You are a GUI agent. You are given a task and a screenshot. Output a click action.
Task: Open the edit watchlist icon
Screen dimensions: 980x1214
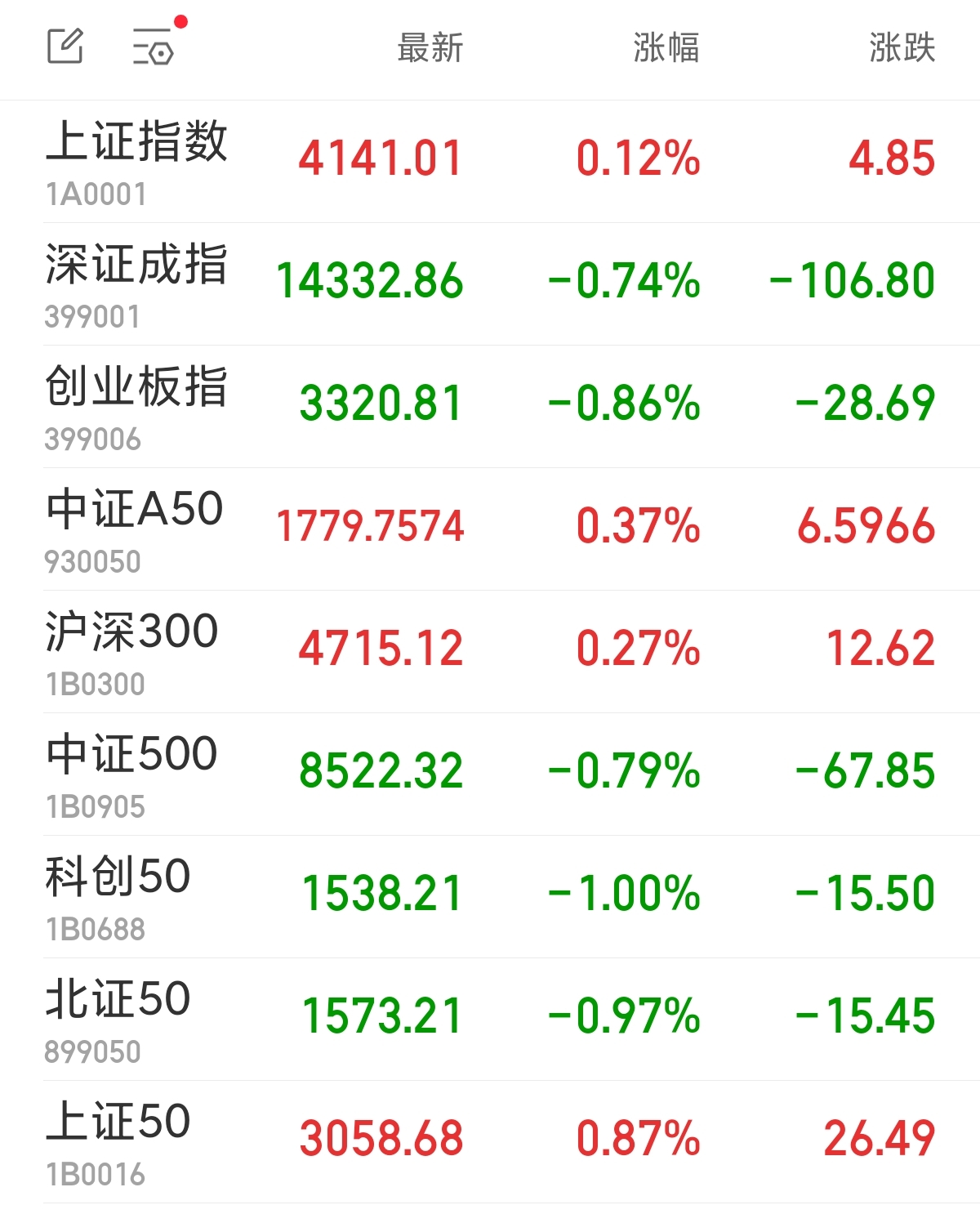pos(65,47)
